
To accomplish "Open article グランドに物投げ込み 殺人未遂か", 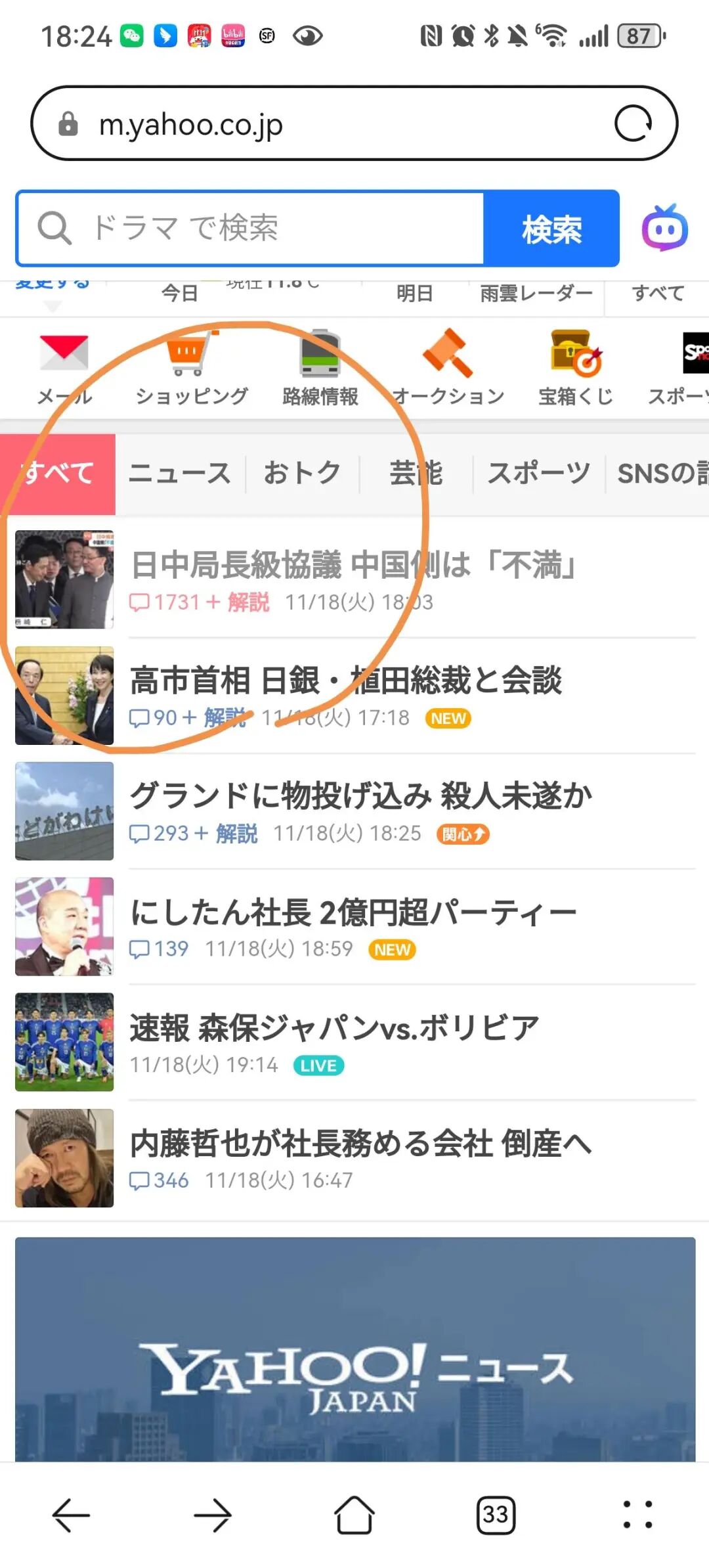I will (361, 797).
